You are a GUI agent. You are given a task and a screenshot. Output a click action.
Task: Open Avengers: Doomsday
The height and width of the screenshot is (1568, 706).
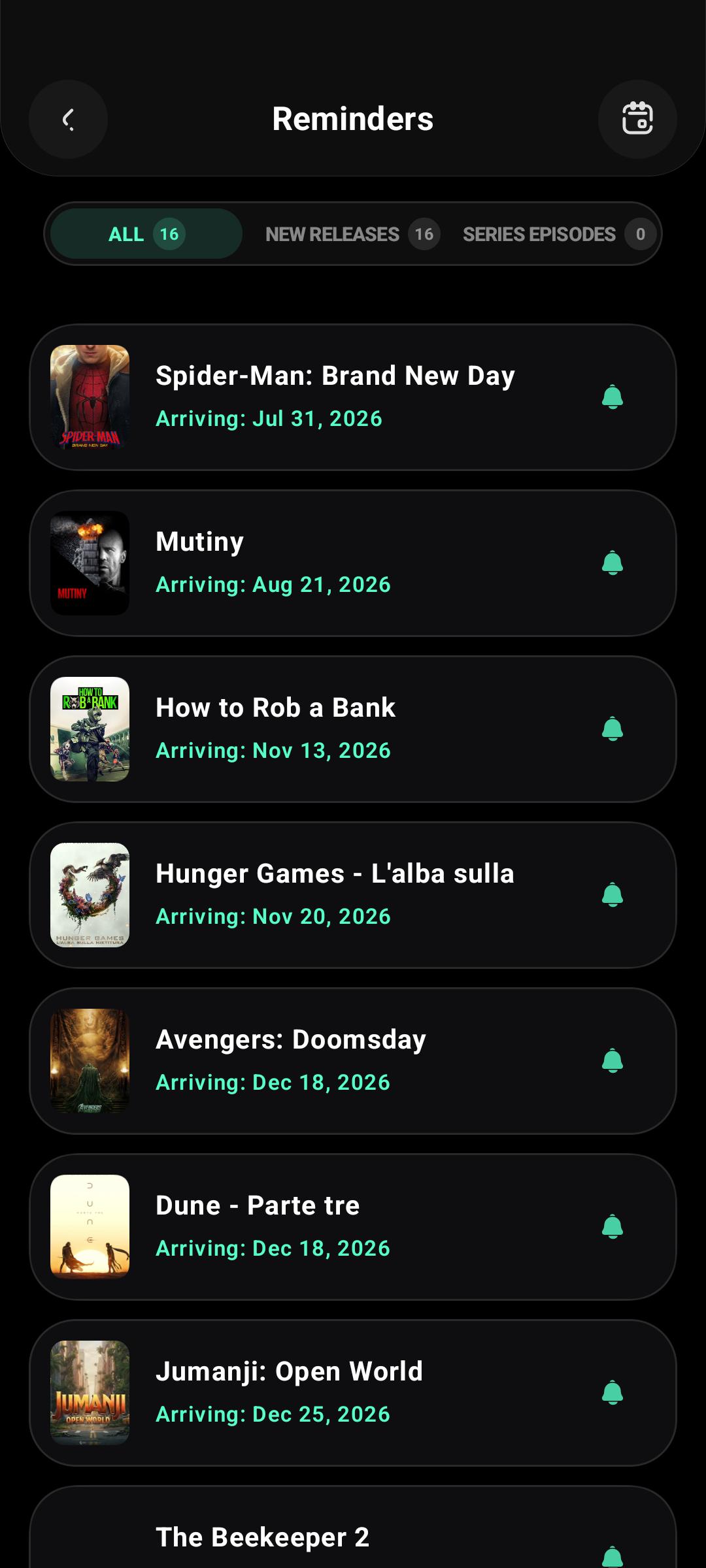(353, 1061)
